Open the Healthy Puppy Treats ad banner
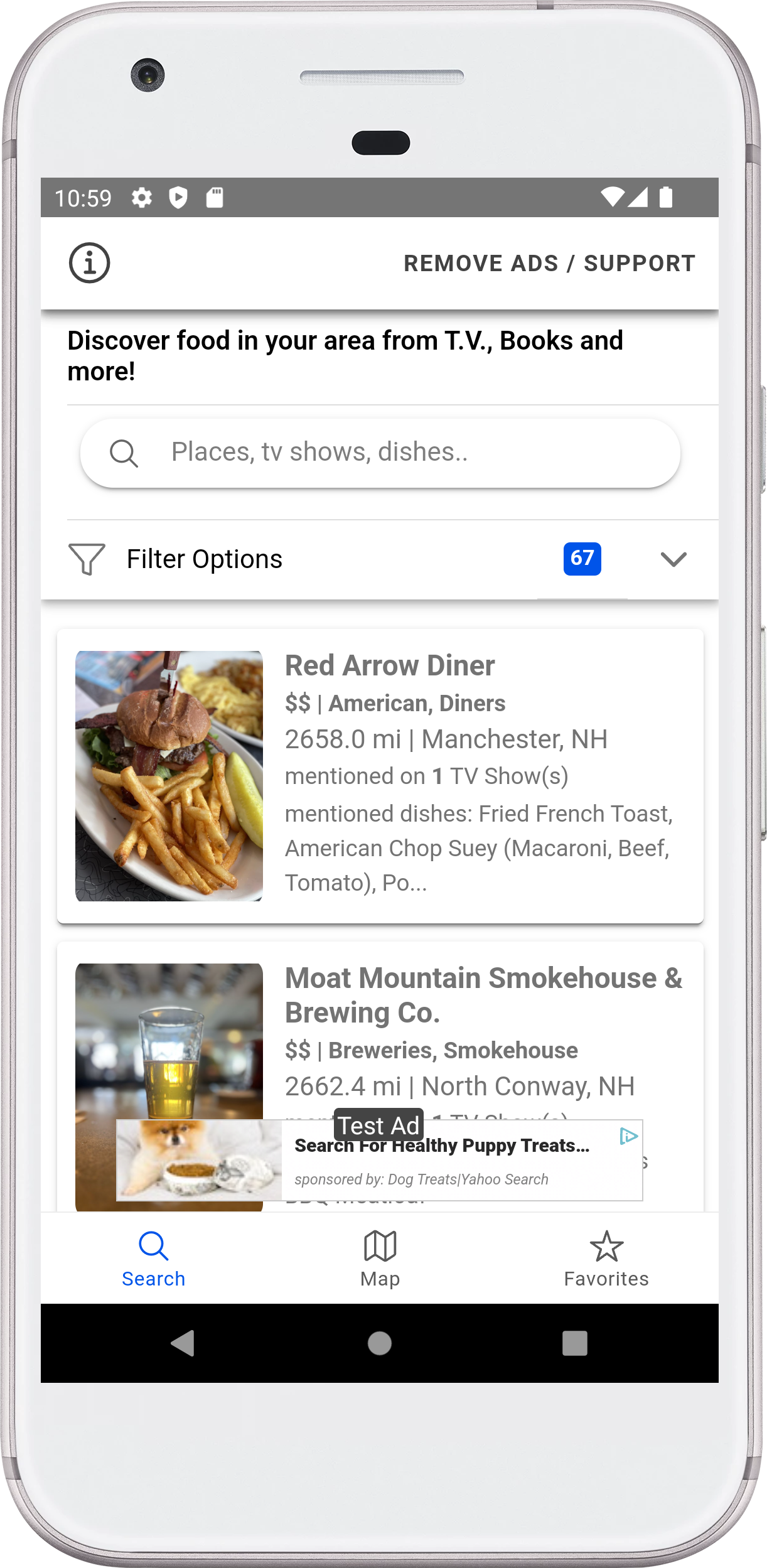Screen dimensions: 767x1568 (x=439, y=1161)
